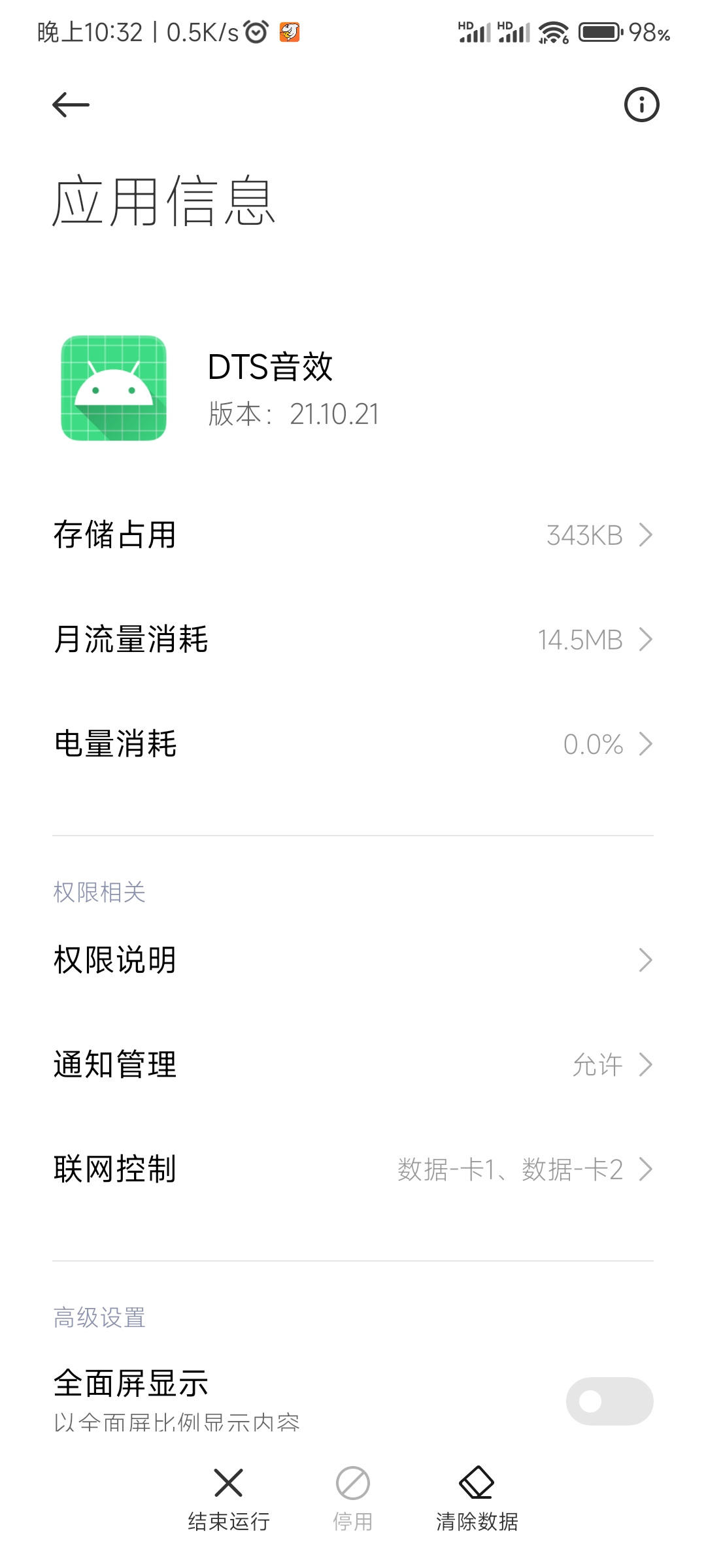Open 权限说明 permission description
The image size is (706, 1568).
pyautogui.click(x=353, y=960)
